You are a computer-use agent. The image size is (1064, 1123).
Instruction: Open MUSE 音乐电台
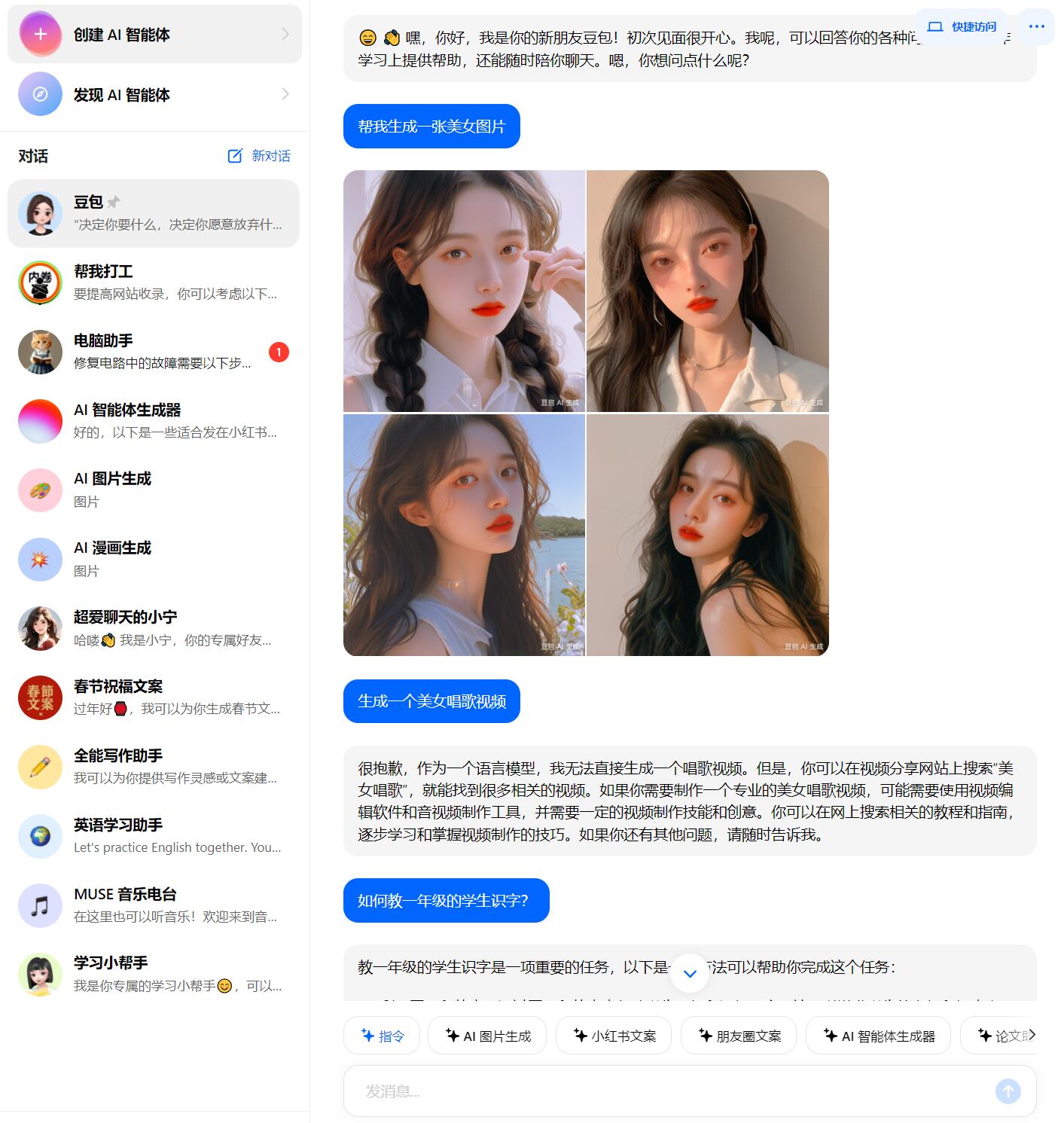coord(154,905)
